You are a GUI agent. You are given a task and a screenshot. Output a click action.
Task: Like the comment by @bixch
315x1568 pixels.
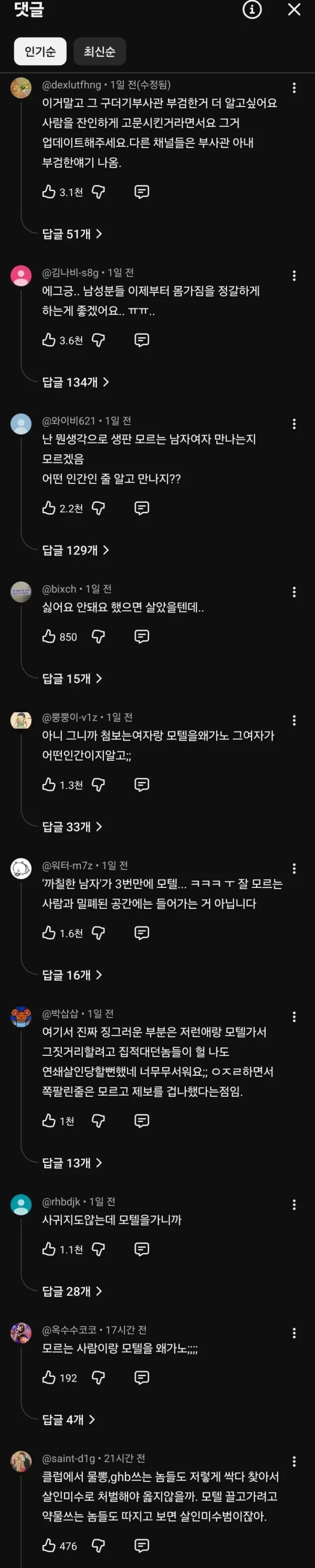(49, 637)
